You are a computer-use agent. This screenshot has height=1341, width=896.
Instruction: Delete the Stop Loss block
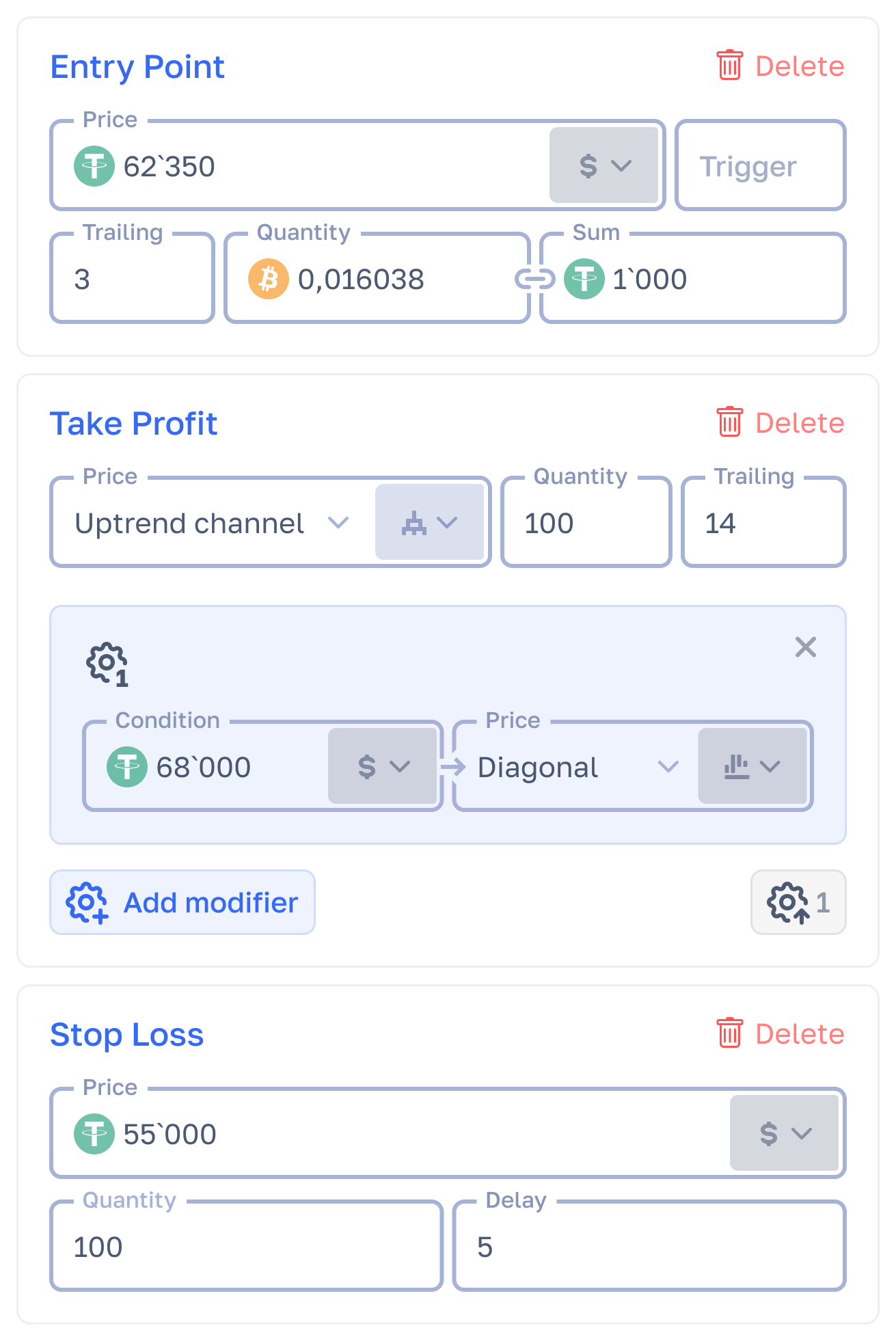[780, 1034]
